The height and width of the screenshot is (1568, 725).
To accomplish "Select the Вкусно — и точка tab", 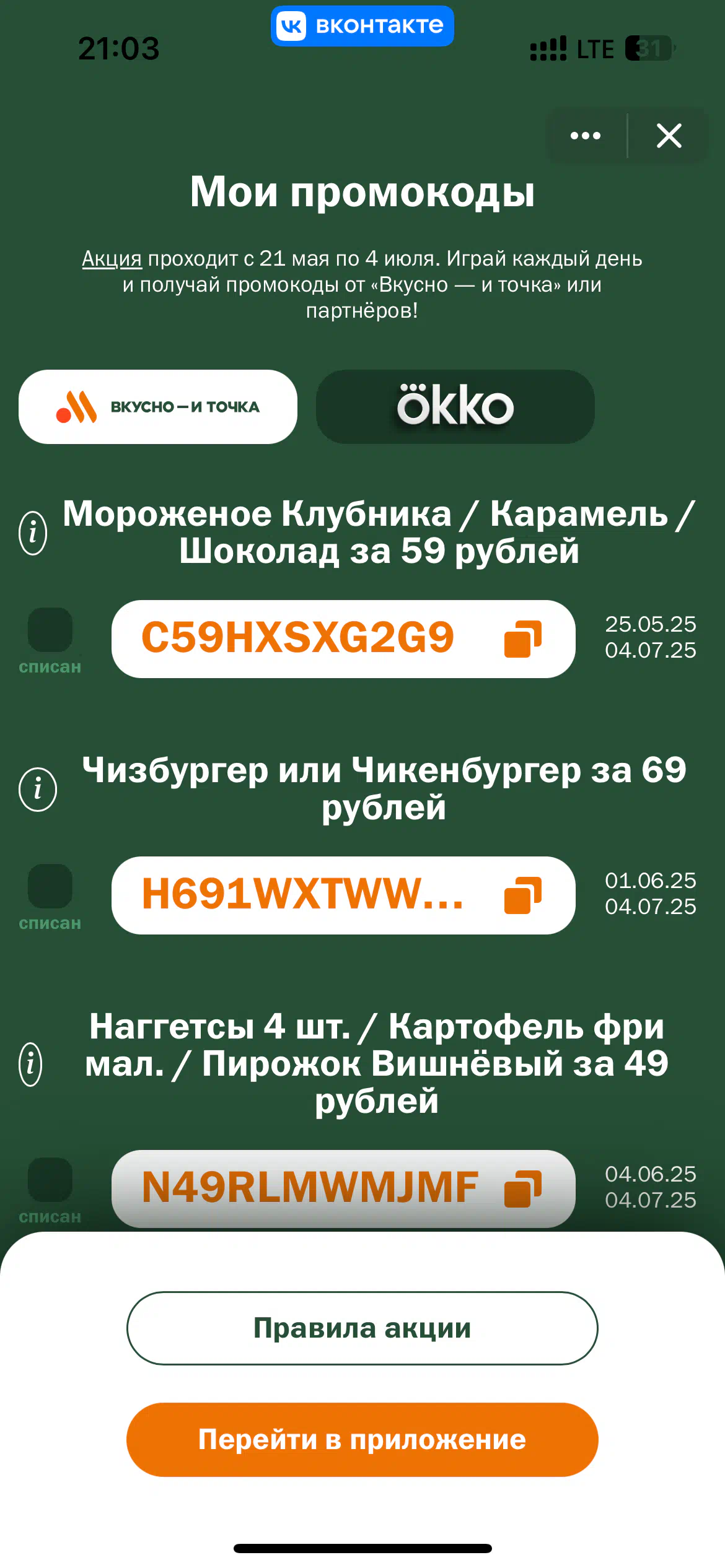I will pyautogui.click(x=158, y=407).
